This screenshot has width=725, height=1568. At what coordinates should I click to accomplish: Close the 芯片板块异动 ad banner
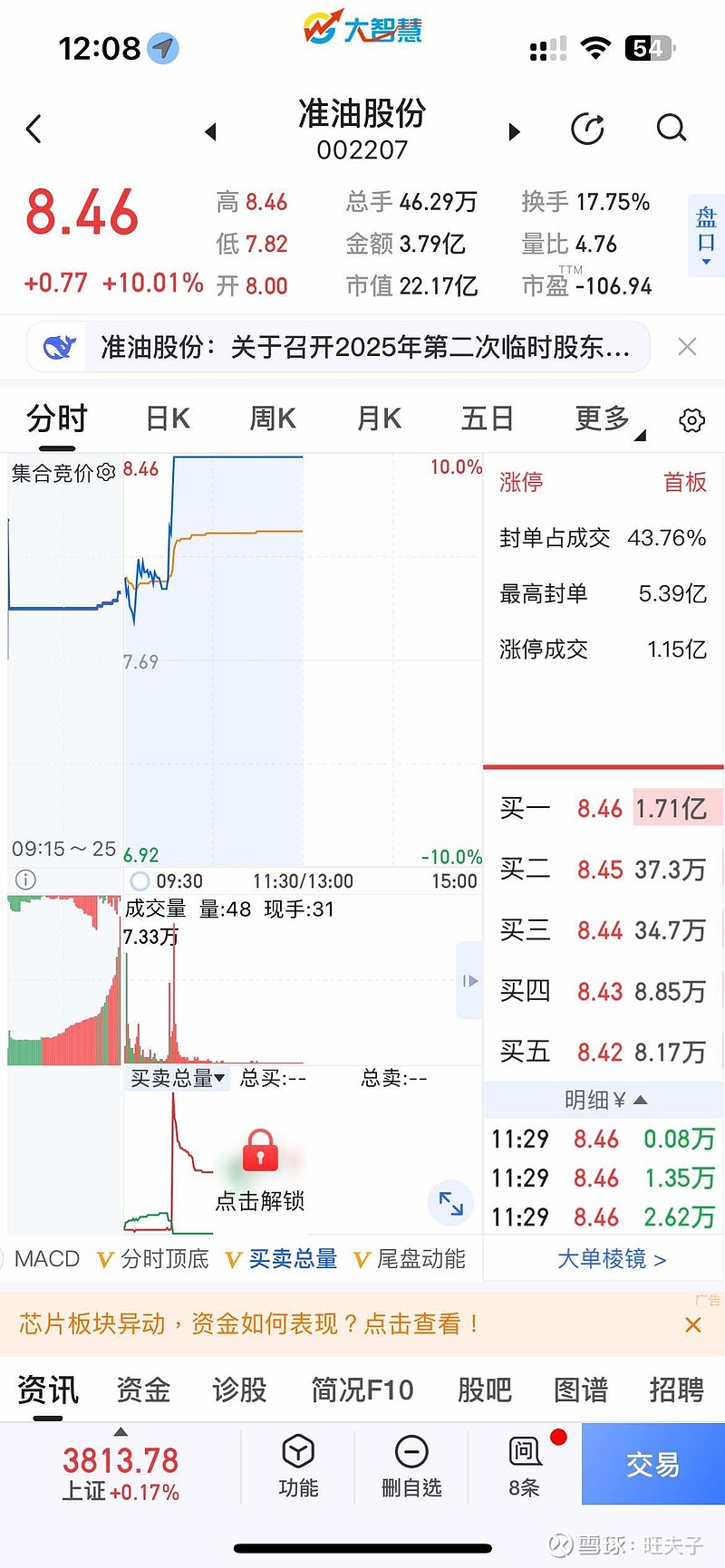click(x=693, y=1324)
